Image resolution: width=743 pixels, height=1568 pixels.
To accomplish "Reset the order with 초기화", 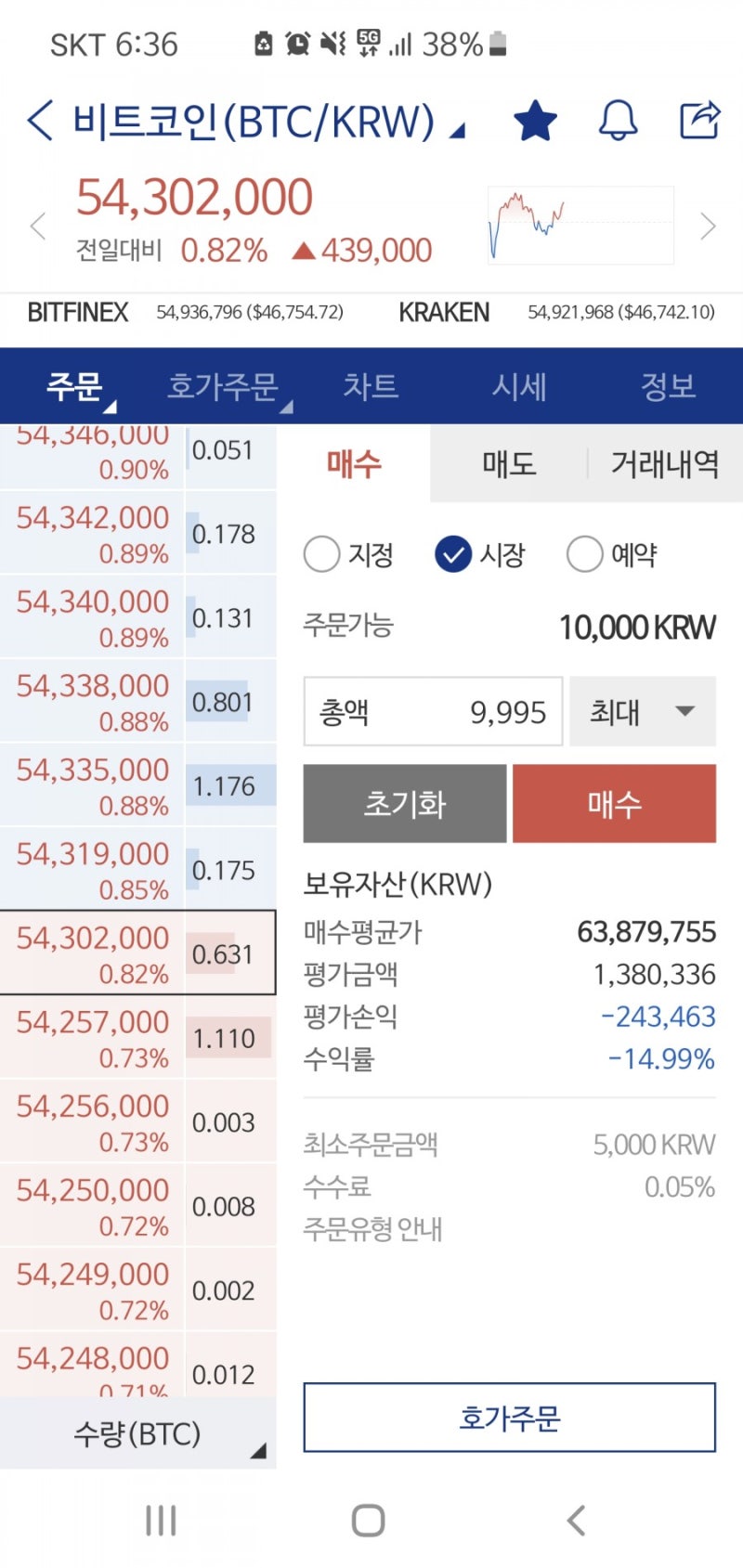I will click(x=405, y=803).
